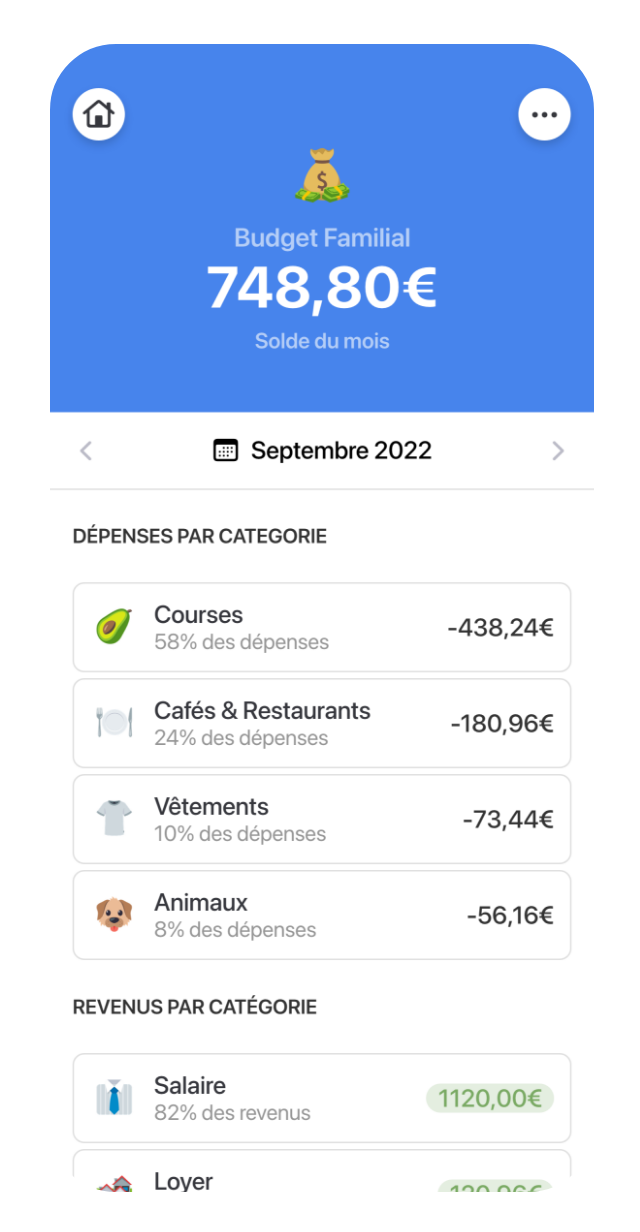640x1232 pixels.
Task: Advance to the next month
Action: click(558, 451)
